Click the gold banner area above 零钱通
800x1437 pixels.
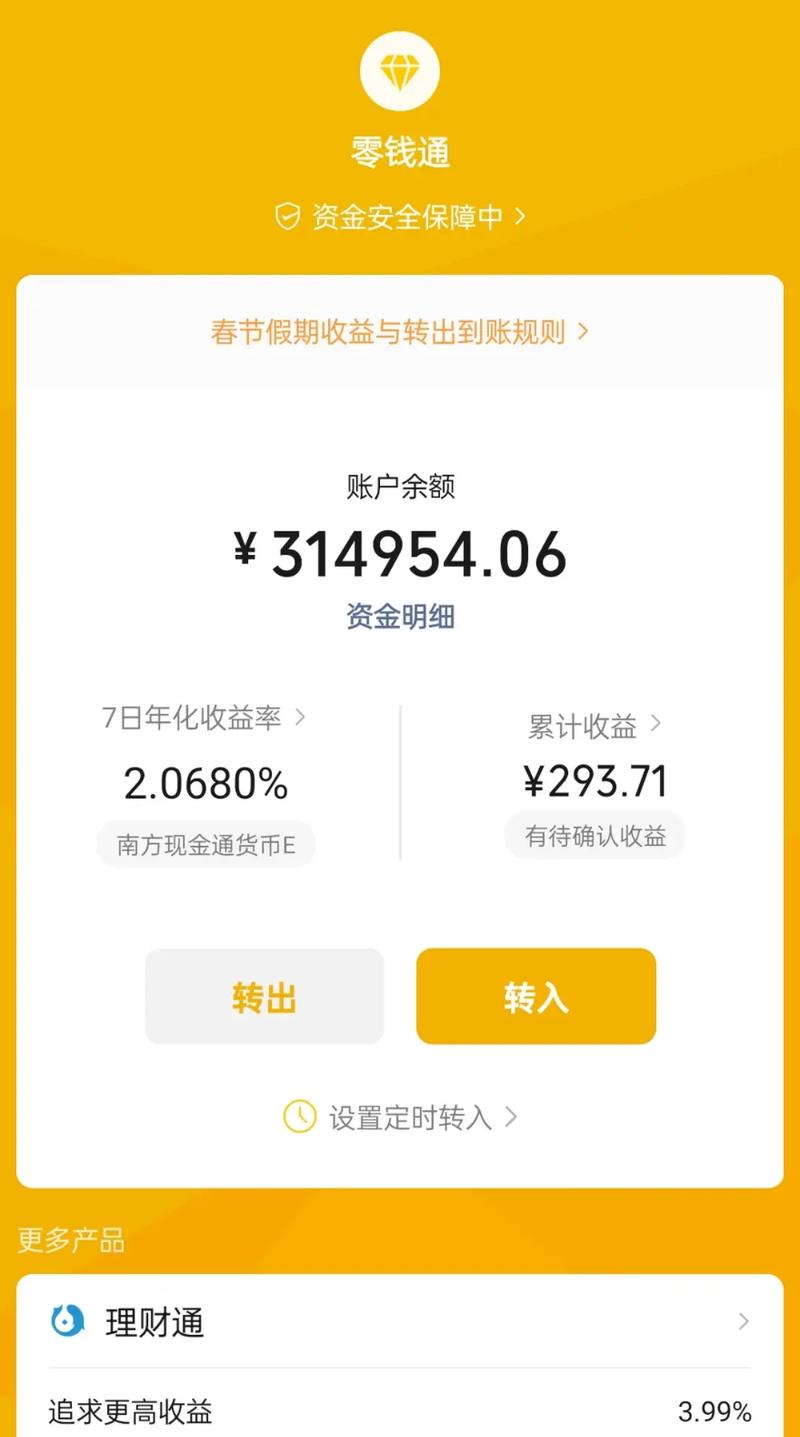click(400, 130)
